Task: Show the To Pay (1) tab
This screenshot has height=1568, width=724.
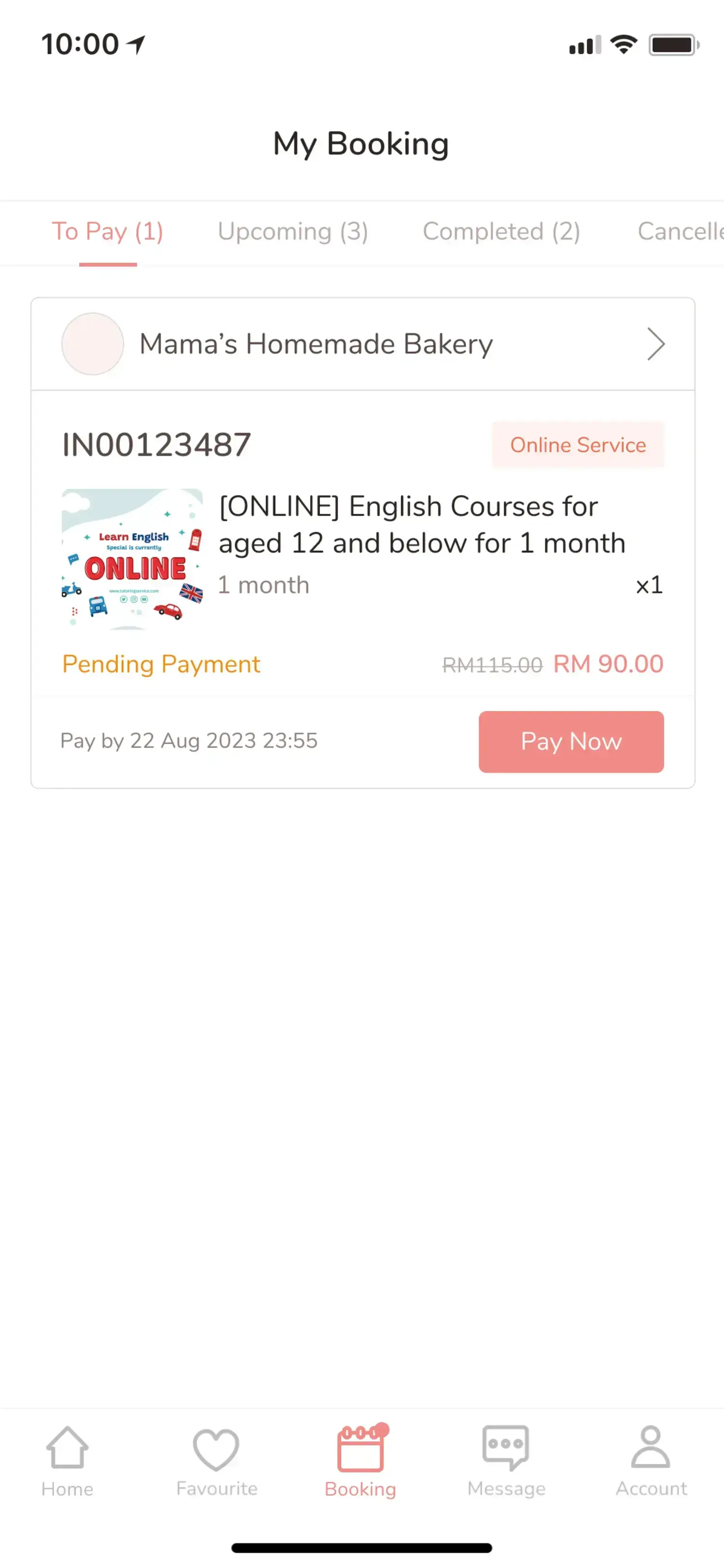Action: pos(108,232)
